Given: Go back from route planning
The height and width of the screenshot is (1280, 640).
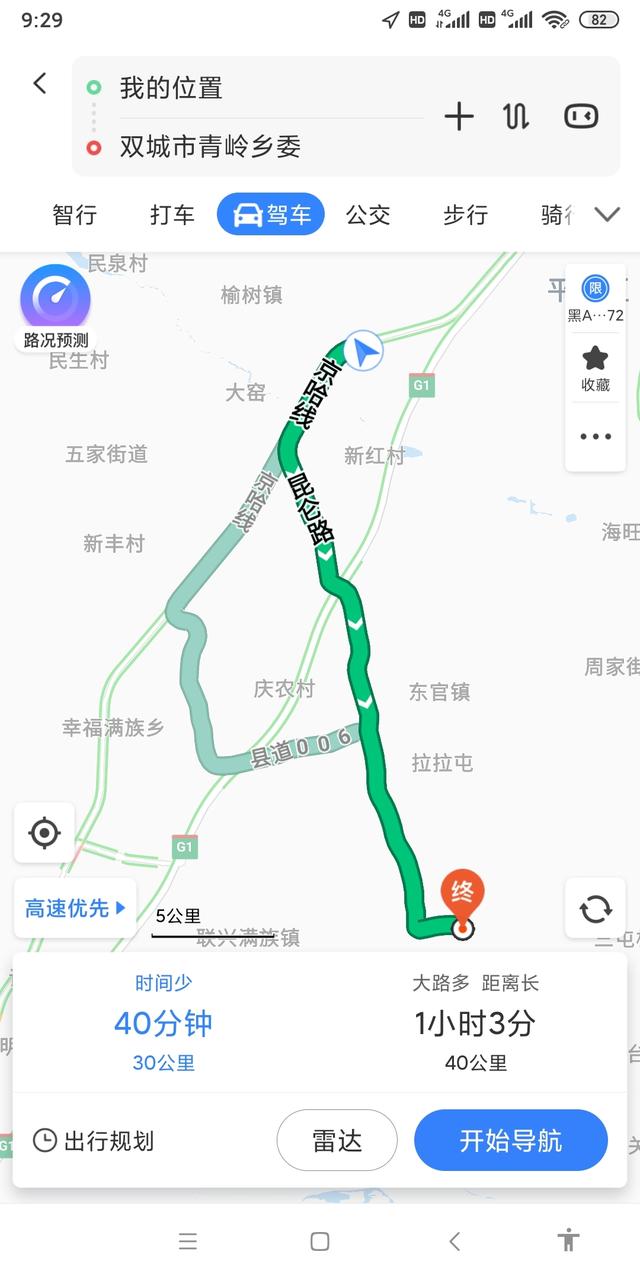Looking at the screenshot, I should coord(40,84).
